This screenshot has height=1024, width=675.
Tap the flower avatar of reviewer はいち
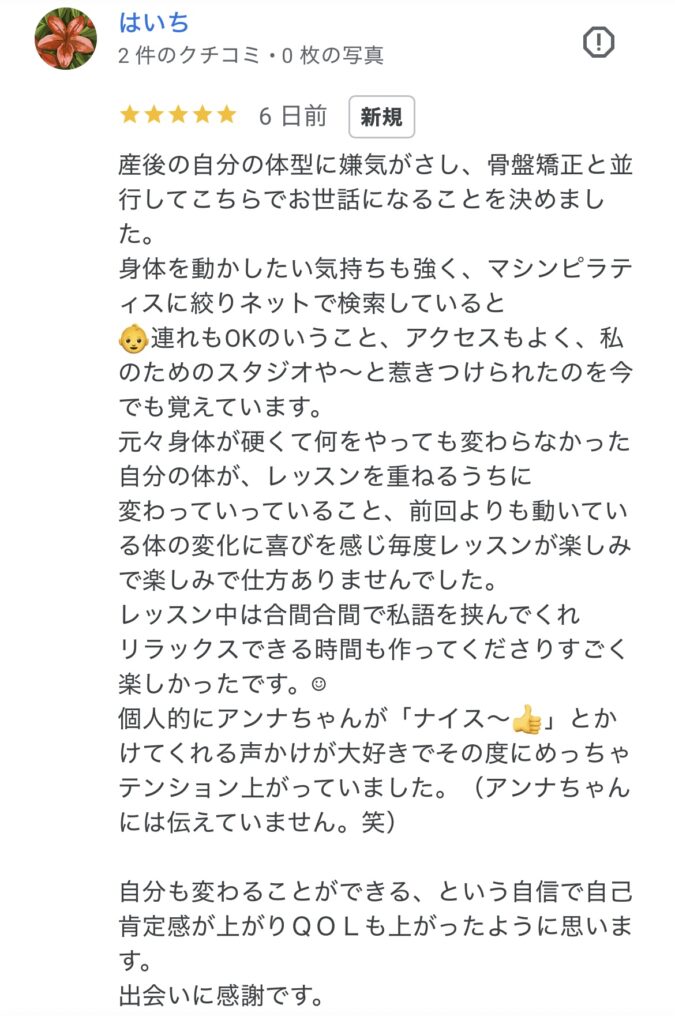click(x=66, y=38)
